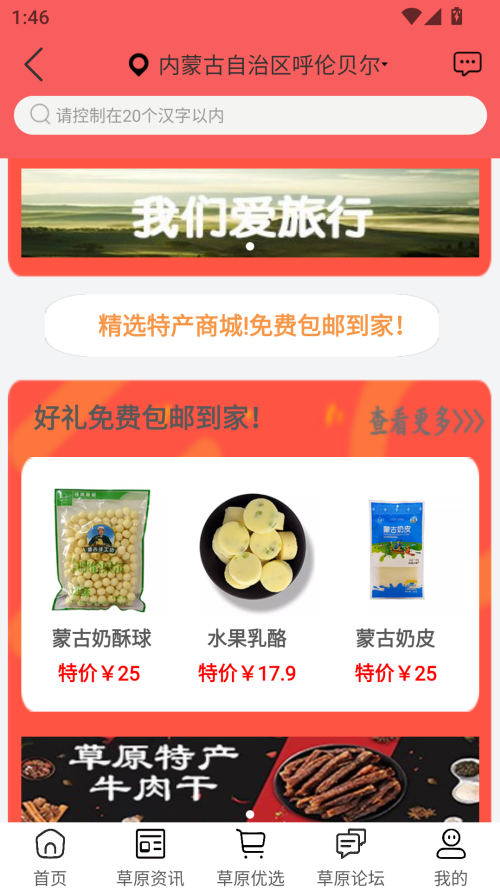The width and height of the screenshot is (500, 889).
Task: Open the messages chat bubble icon
Action: pos(467,64)
